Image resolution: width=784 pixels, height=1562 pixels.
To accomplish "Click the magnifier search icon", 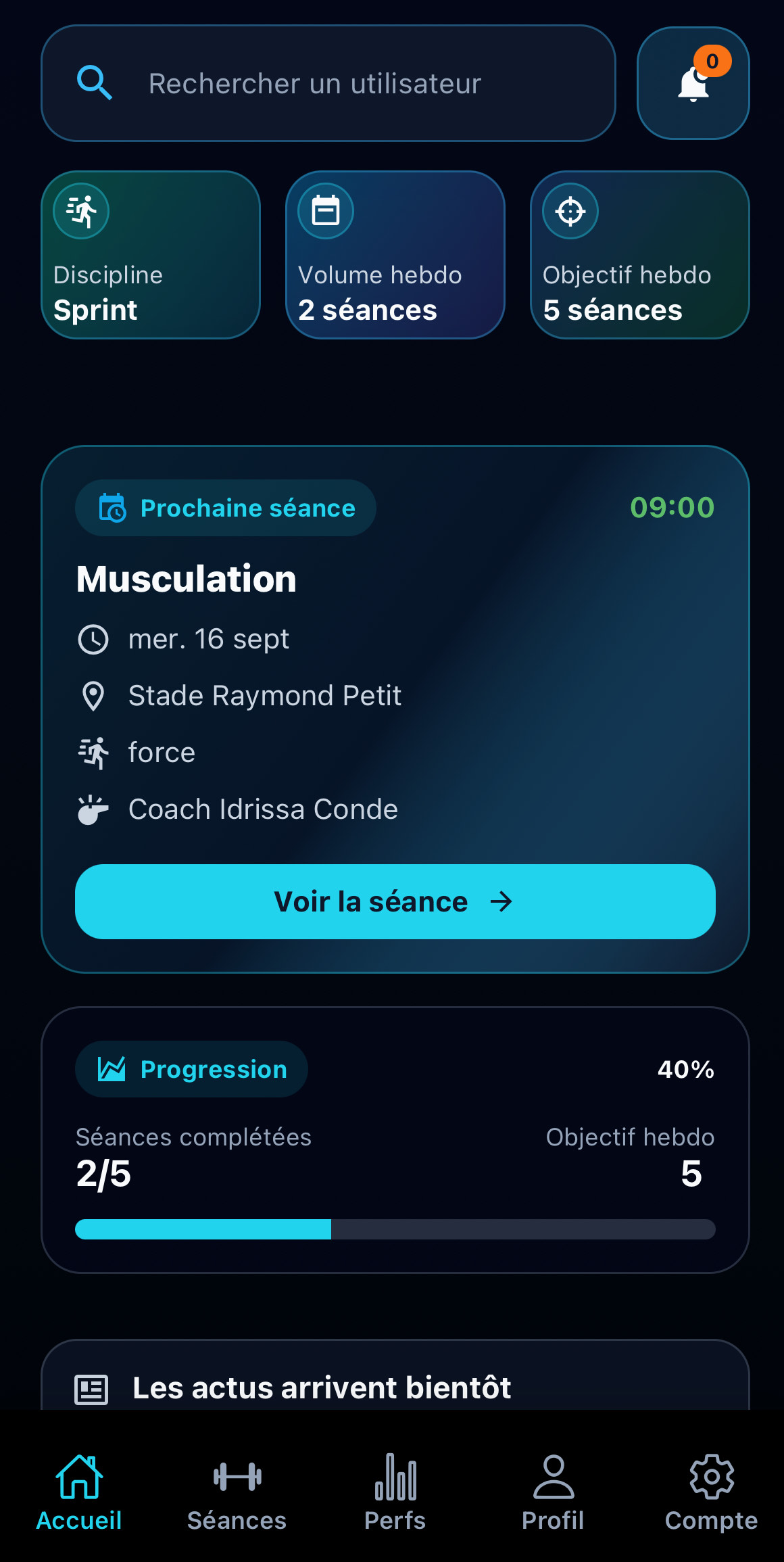I will coord(95,82).
